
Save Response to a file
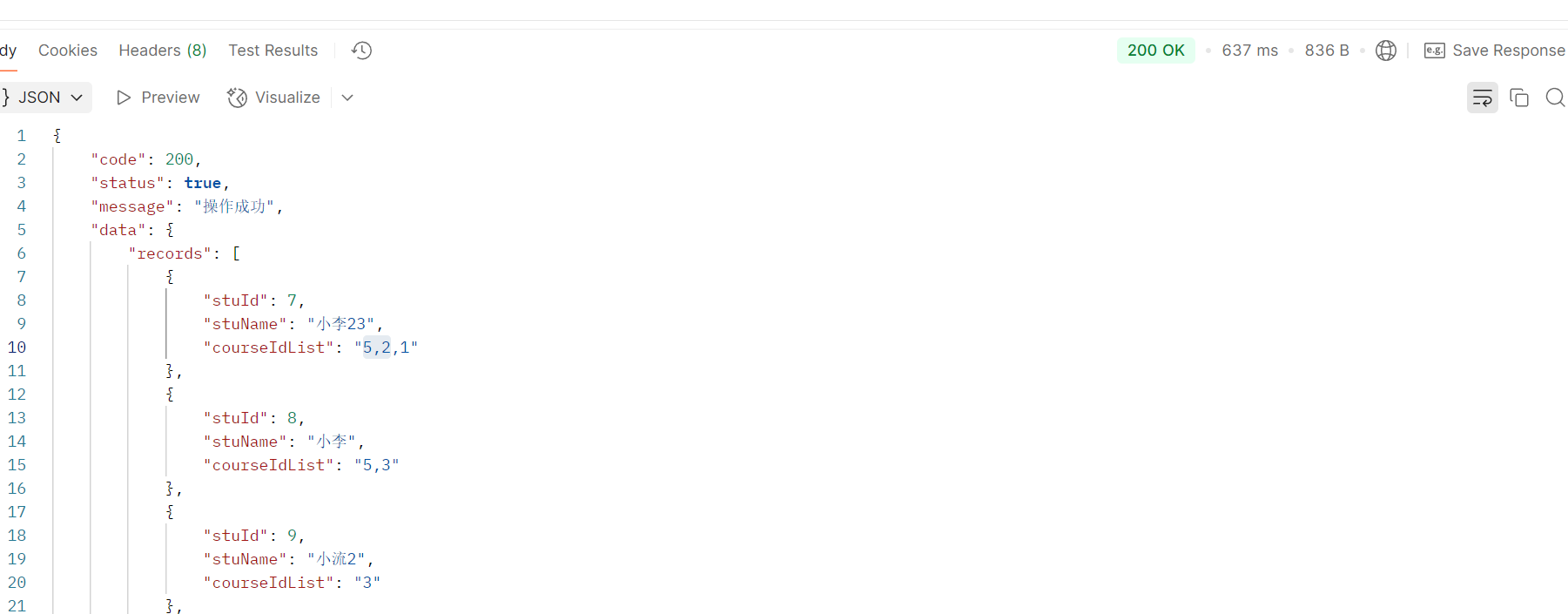1494,51
